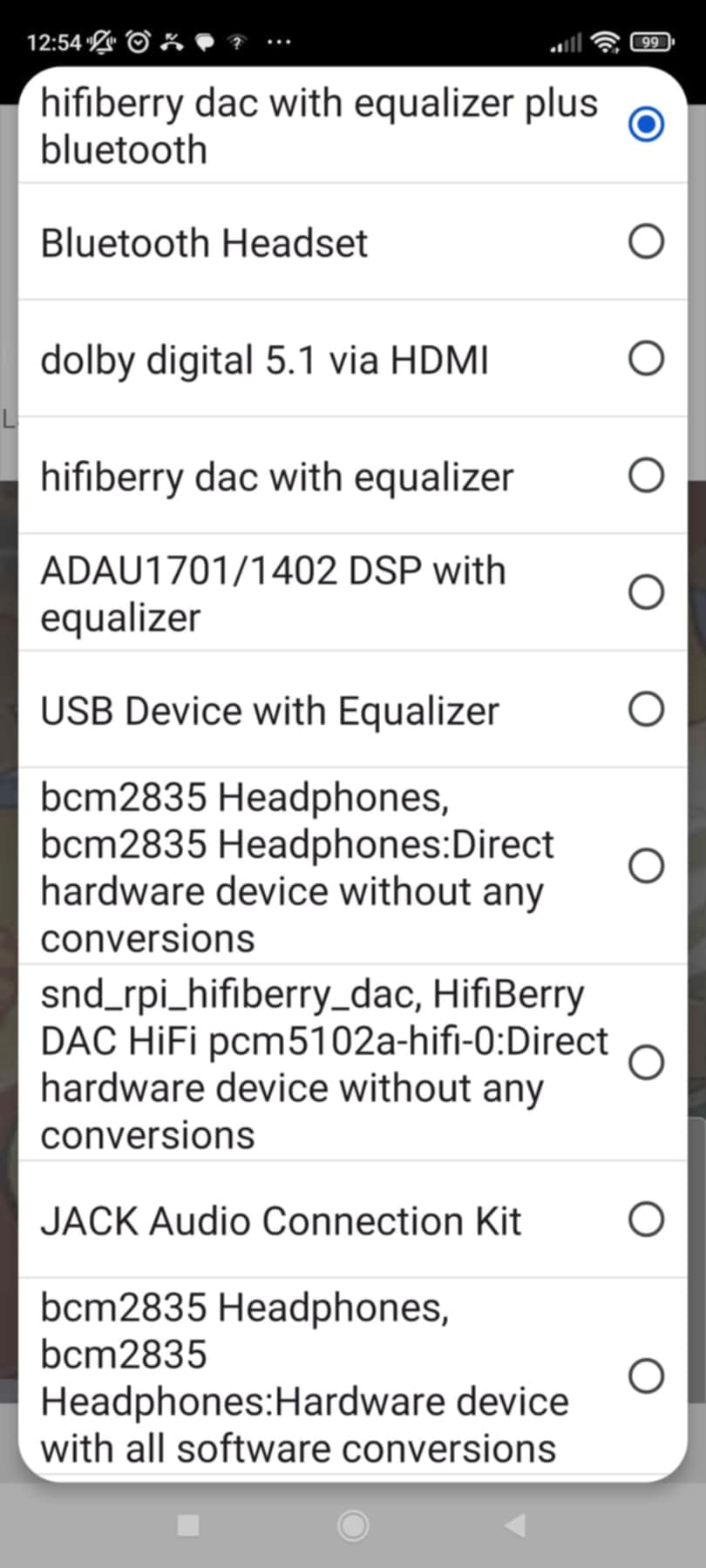Viewport: 706px width, 1568px height.
Task: Pick hifiberry dac with equalizer only
Action: [352, 476]
